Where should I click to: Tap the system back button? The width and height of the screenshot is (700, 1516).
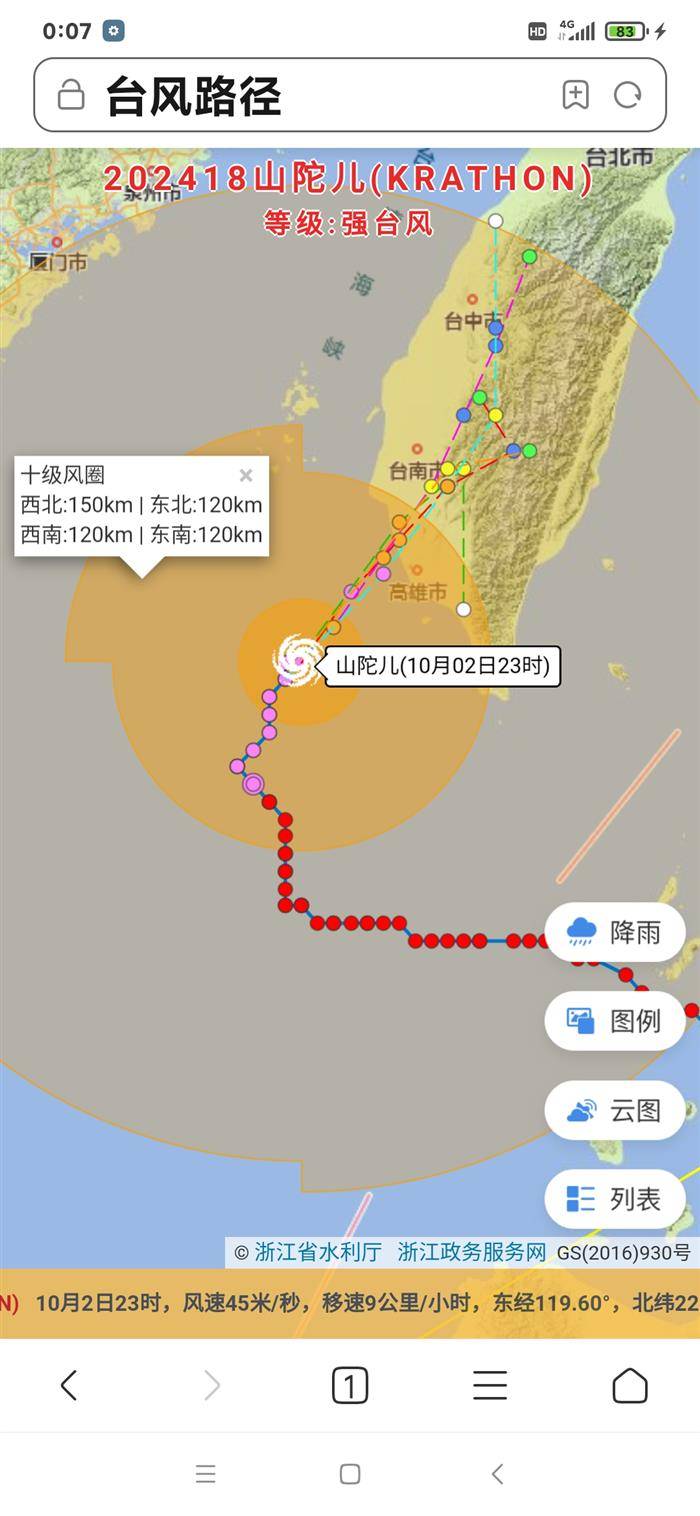coord(497,1473)
